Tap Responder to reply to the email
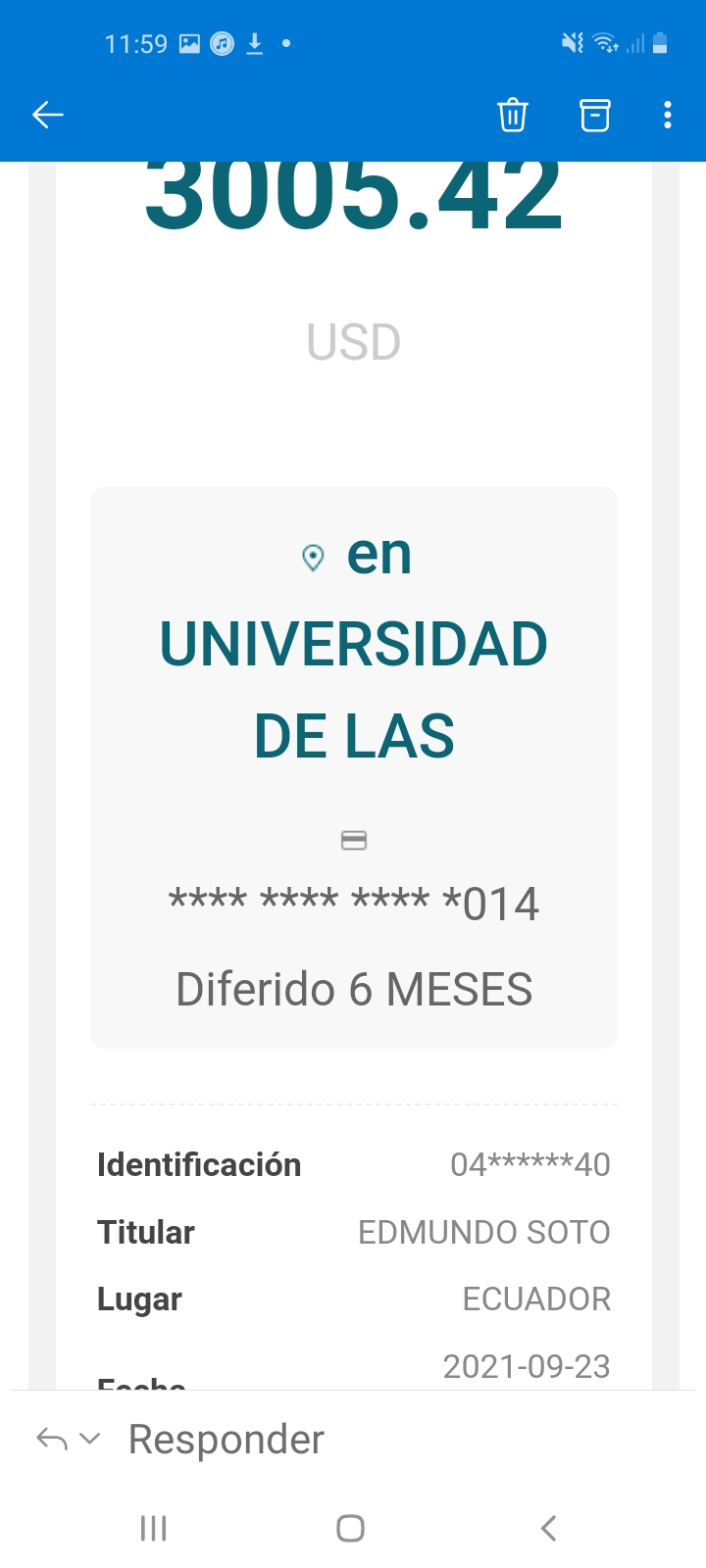 (226, 1440)
